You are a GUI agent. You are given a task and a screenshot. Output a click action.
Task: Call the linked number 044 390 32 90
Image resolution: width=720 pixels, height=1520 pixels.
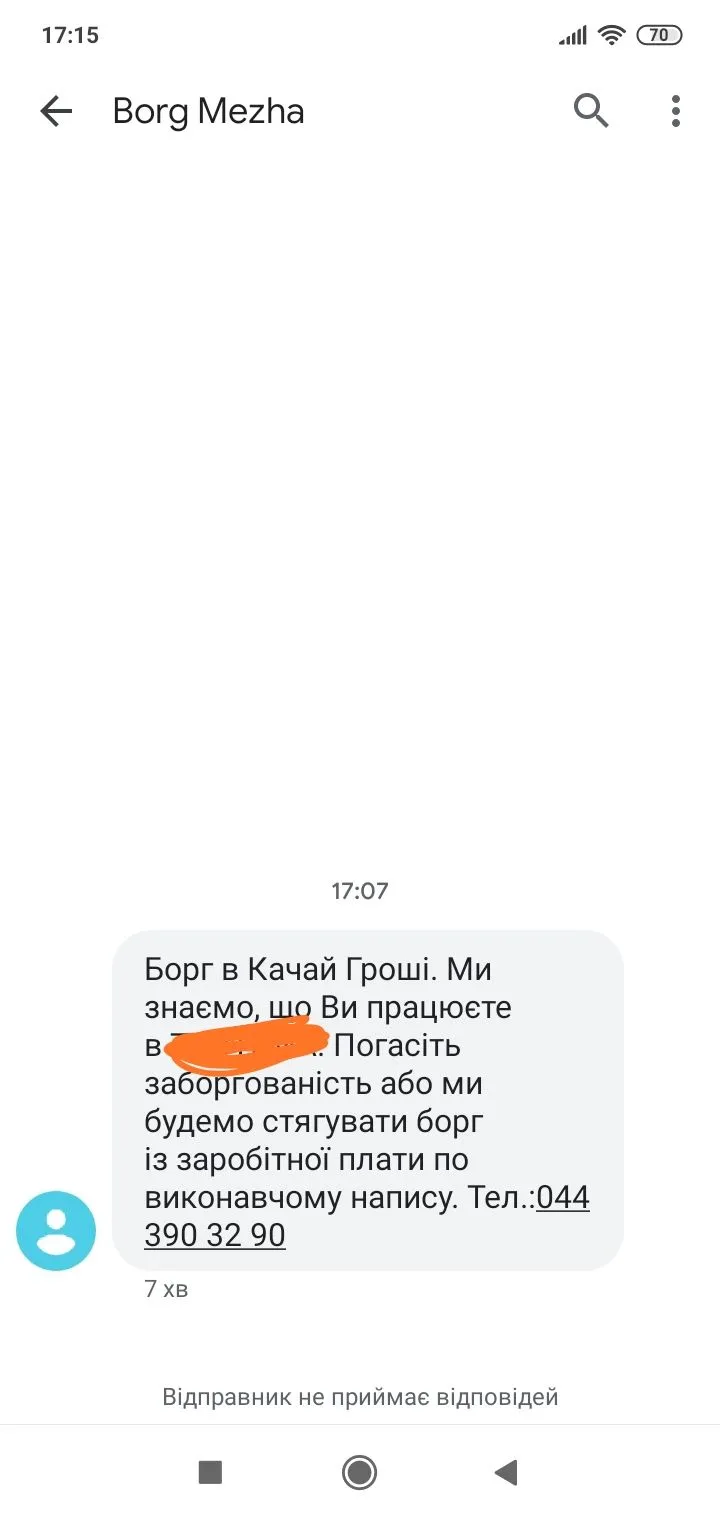(215, 1236)
